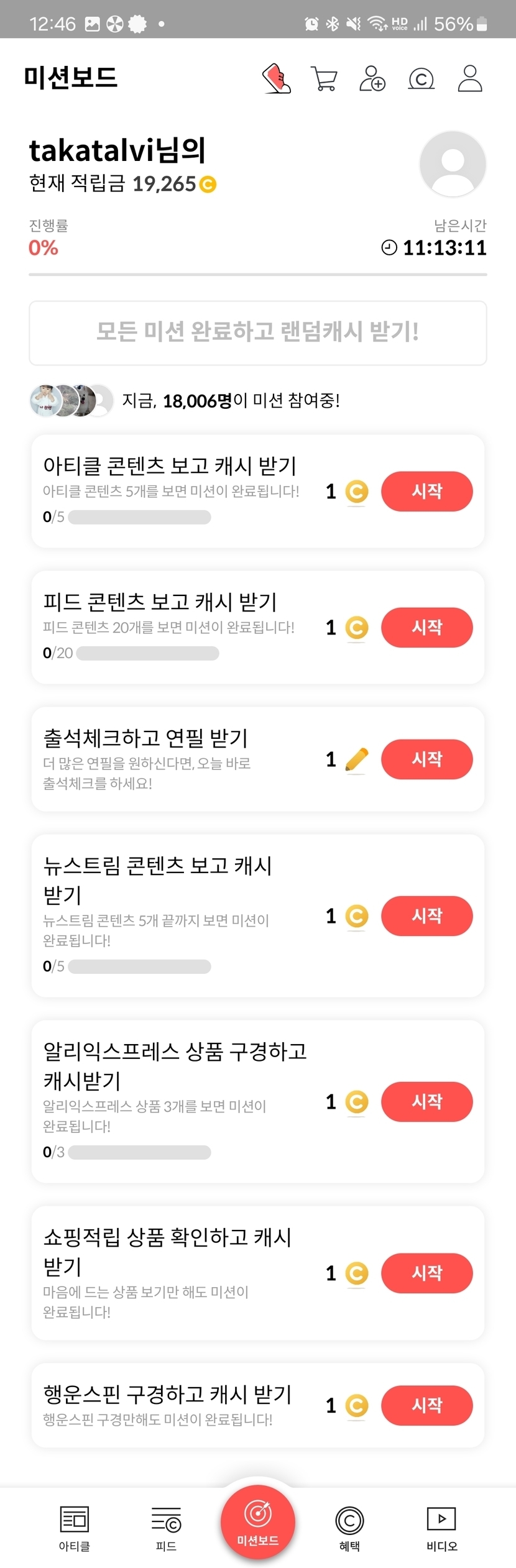Screen dimensions: 516x1568
Task: Start the 쇼핑적립 상품 확인하고 캐시 받기 mission
Action: coord(426,1273)
